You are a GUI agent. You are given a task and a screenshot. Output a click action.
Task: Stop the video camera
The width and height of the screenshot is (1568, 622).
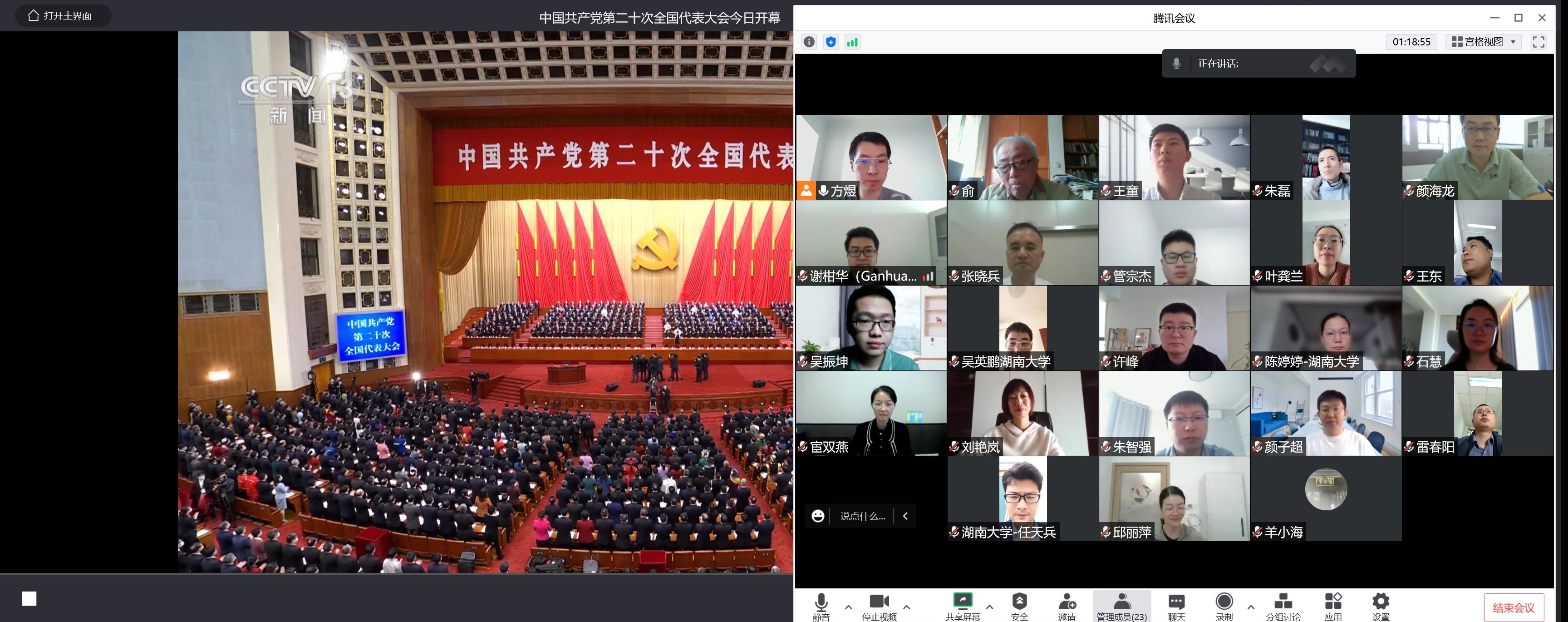coord(879,606)
